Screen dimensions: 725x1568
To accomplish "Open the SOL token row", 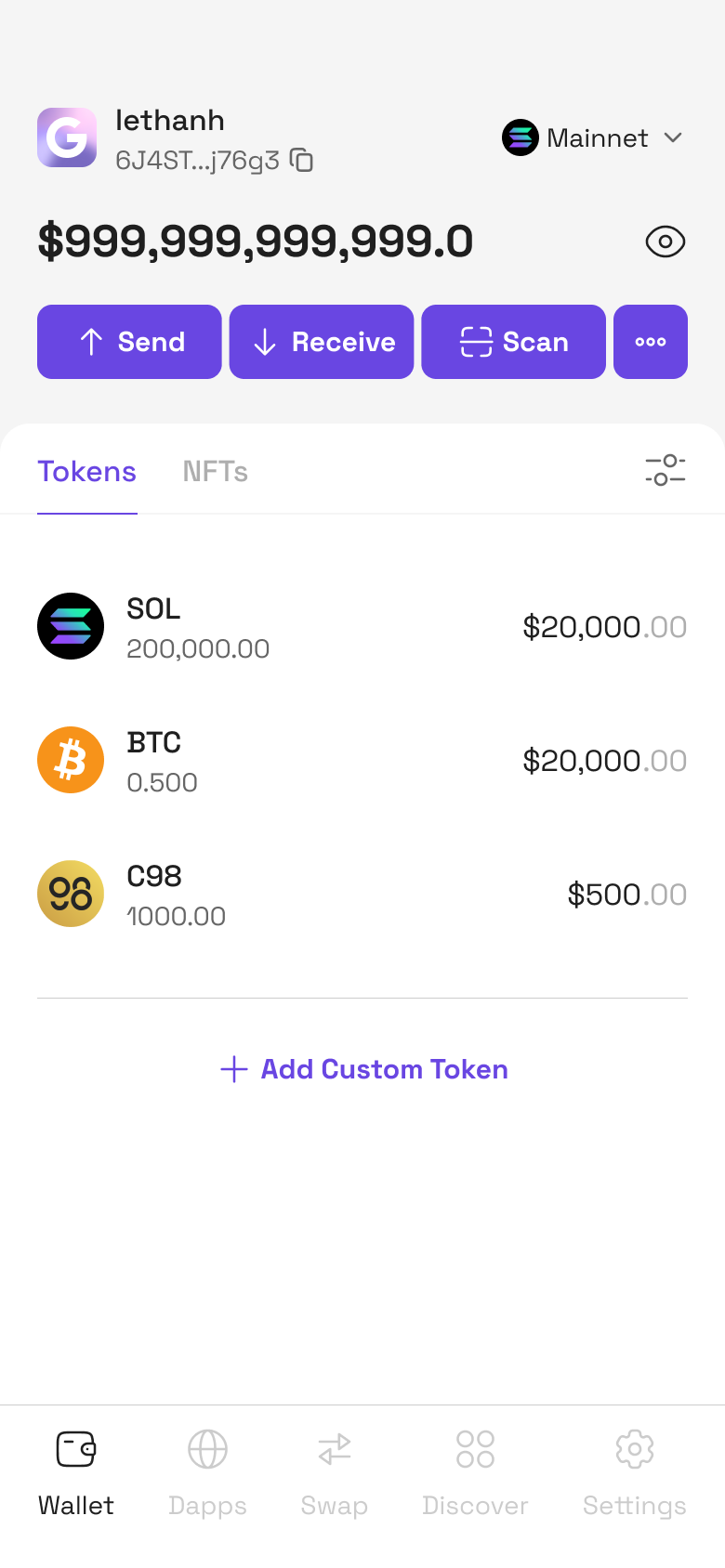I will [x=362, y=627].
